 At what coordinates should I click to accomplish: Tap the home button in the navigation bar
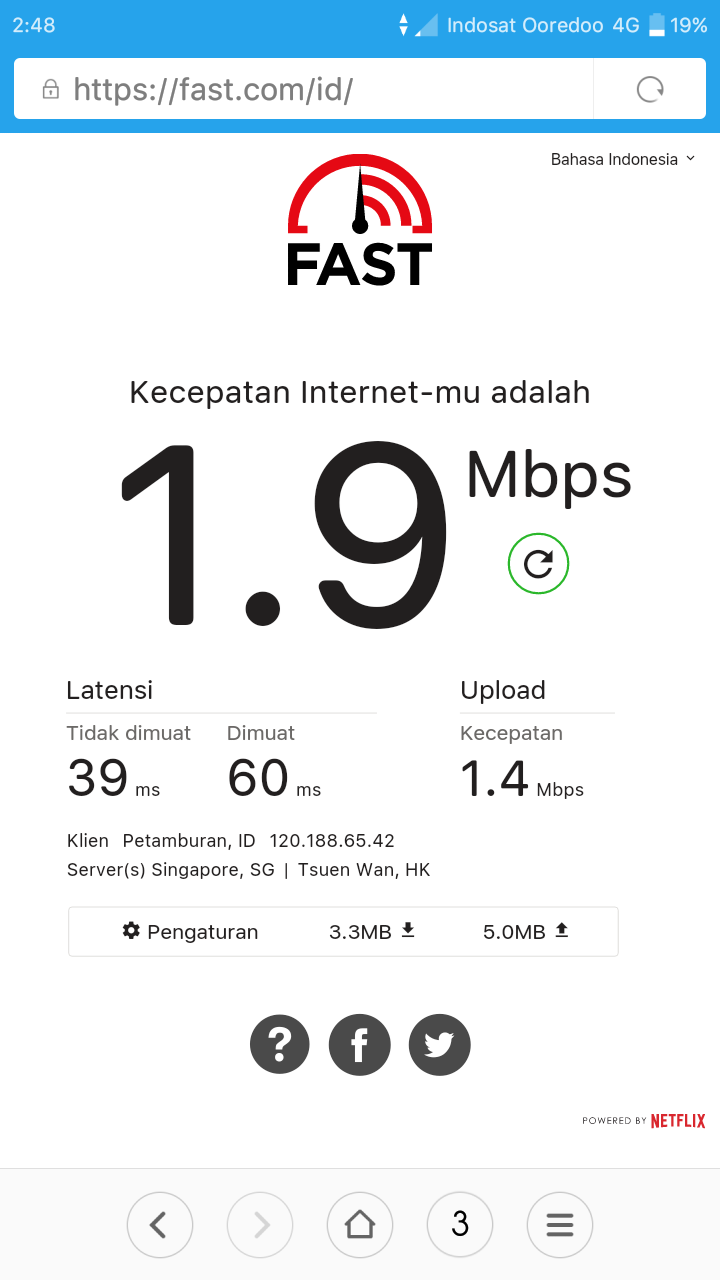pos(360,1224)
